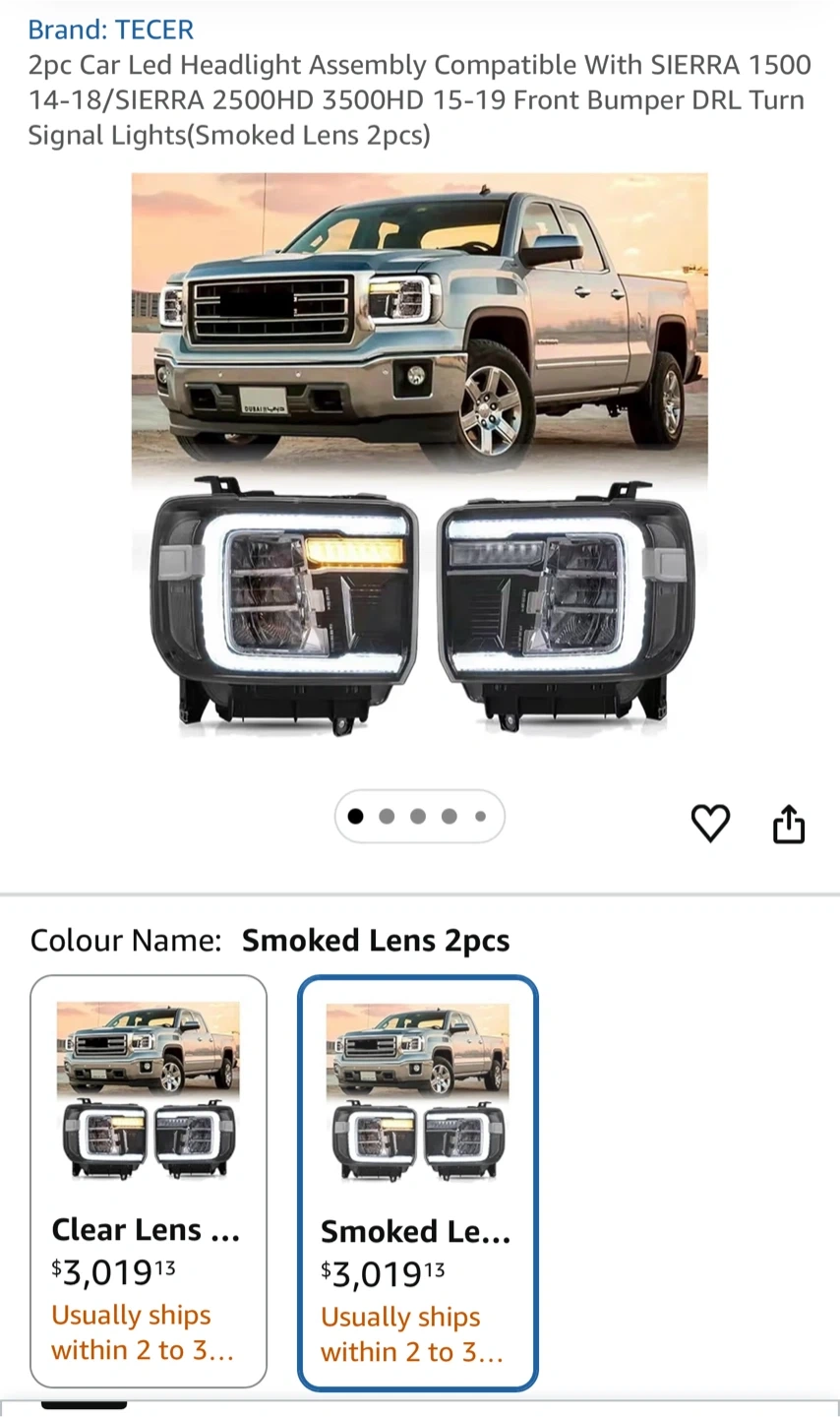Add this item to wish list heart

pyautogui.click(x=710, y=823)
